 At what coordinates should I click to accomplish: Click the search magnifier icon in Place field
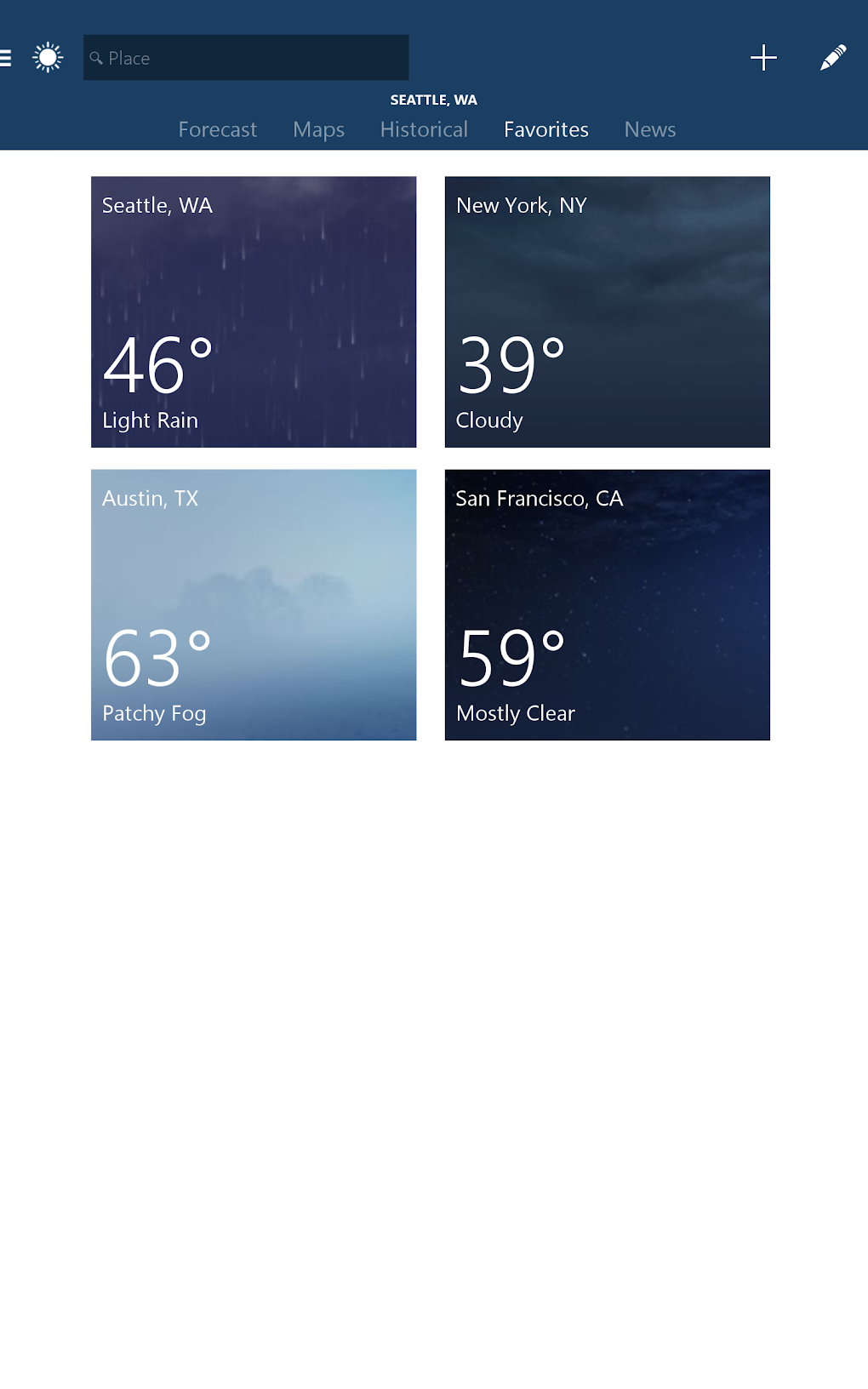tap(96, 58)
